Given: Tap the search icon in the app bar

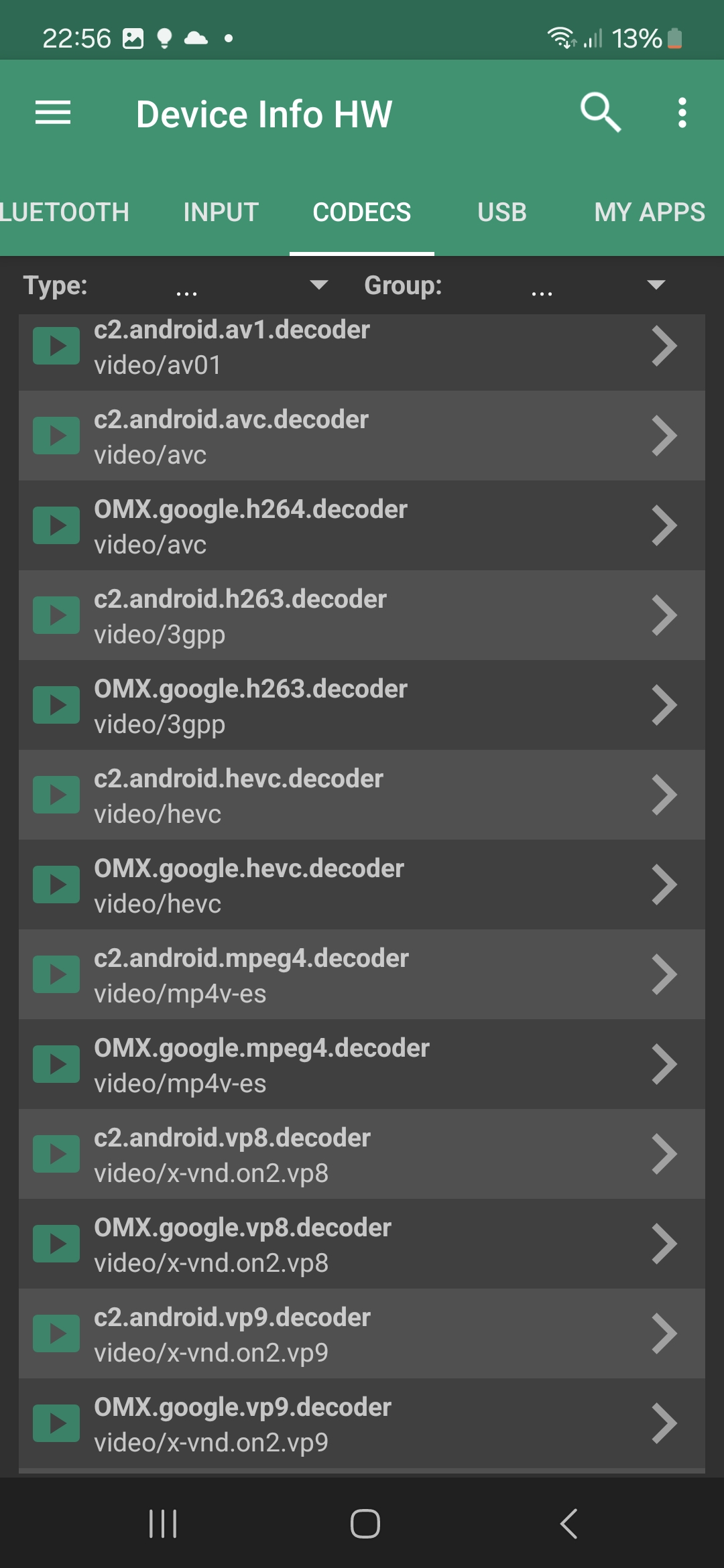Looking at the screenshot, I should coord(600,113).
